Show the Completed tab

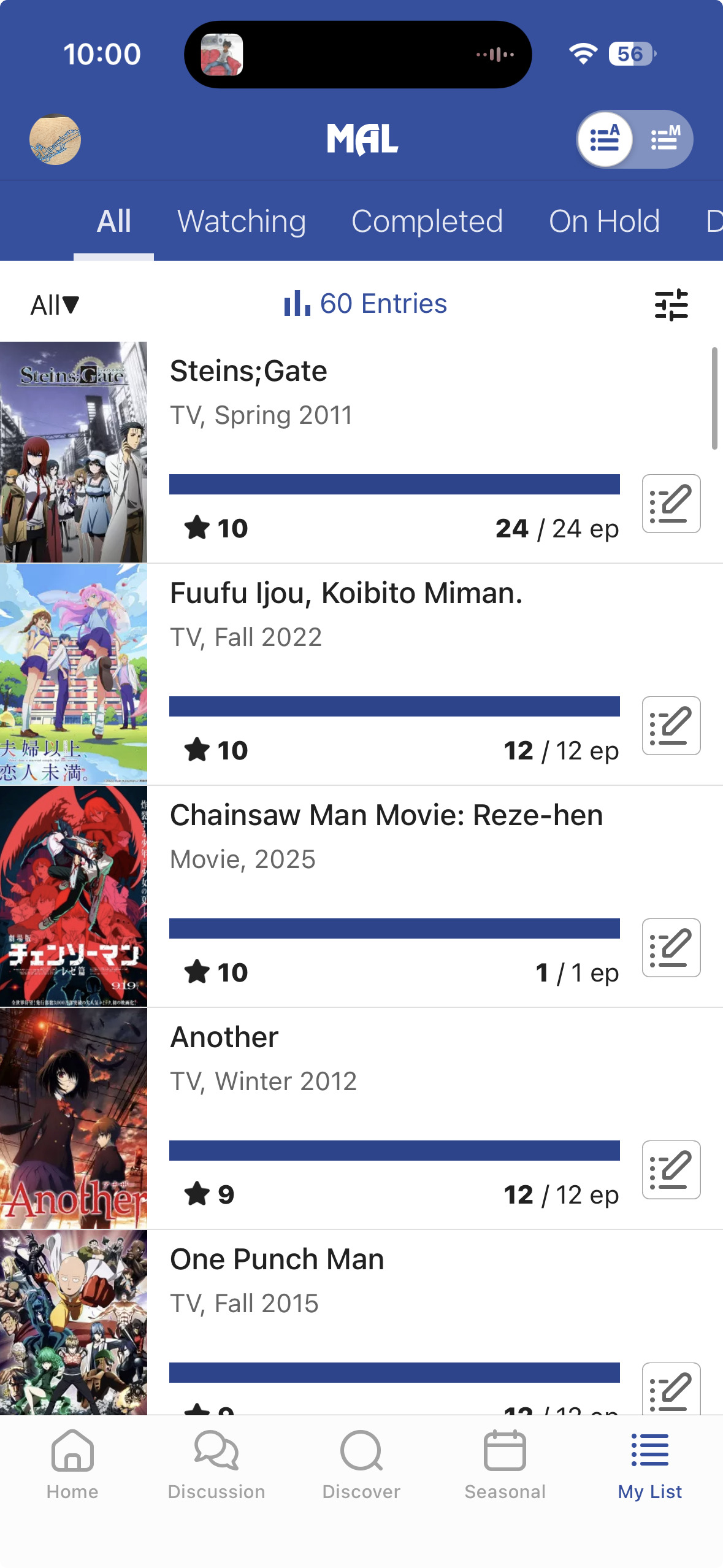427,221
